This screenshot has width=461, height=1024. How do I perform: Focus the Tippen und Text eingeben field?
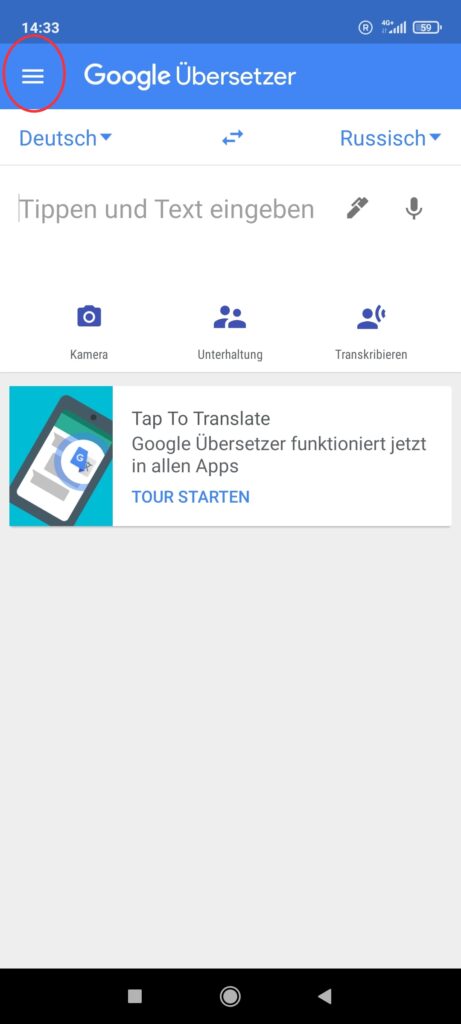coord(167,209)
